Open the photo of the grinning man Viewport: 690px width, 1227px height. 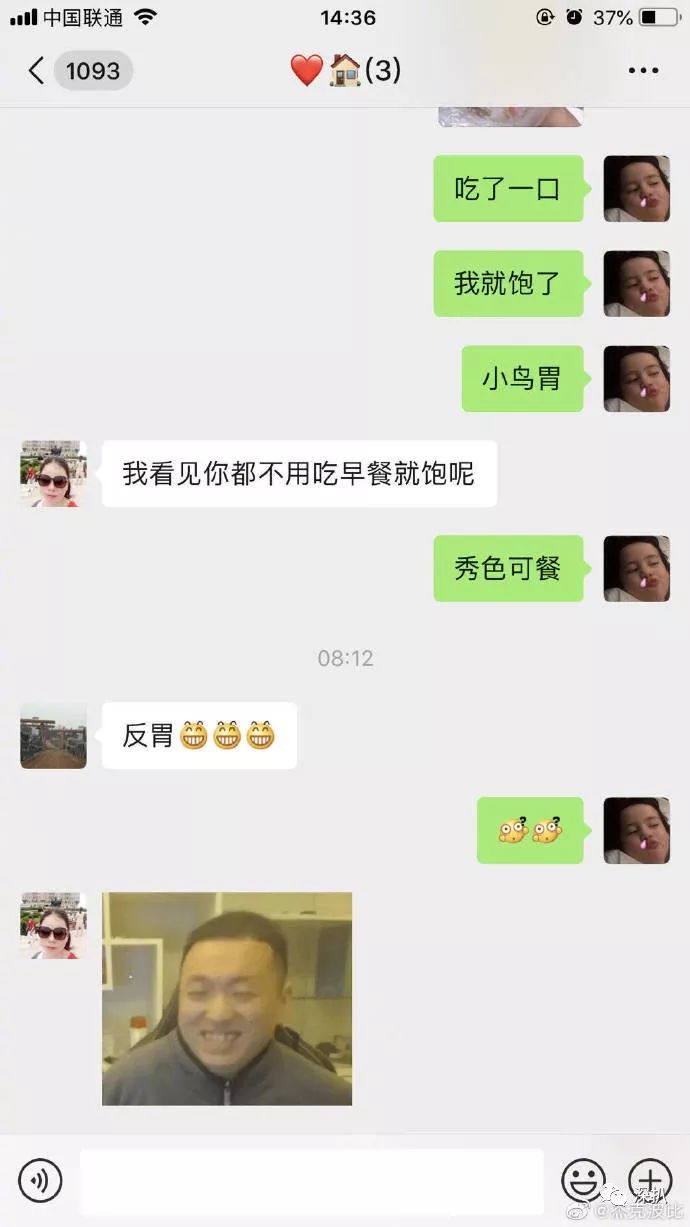pos(227,998)
